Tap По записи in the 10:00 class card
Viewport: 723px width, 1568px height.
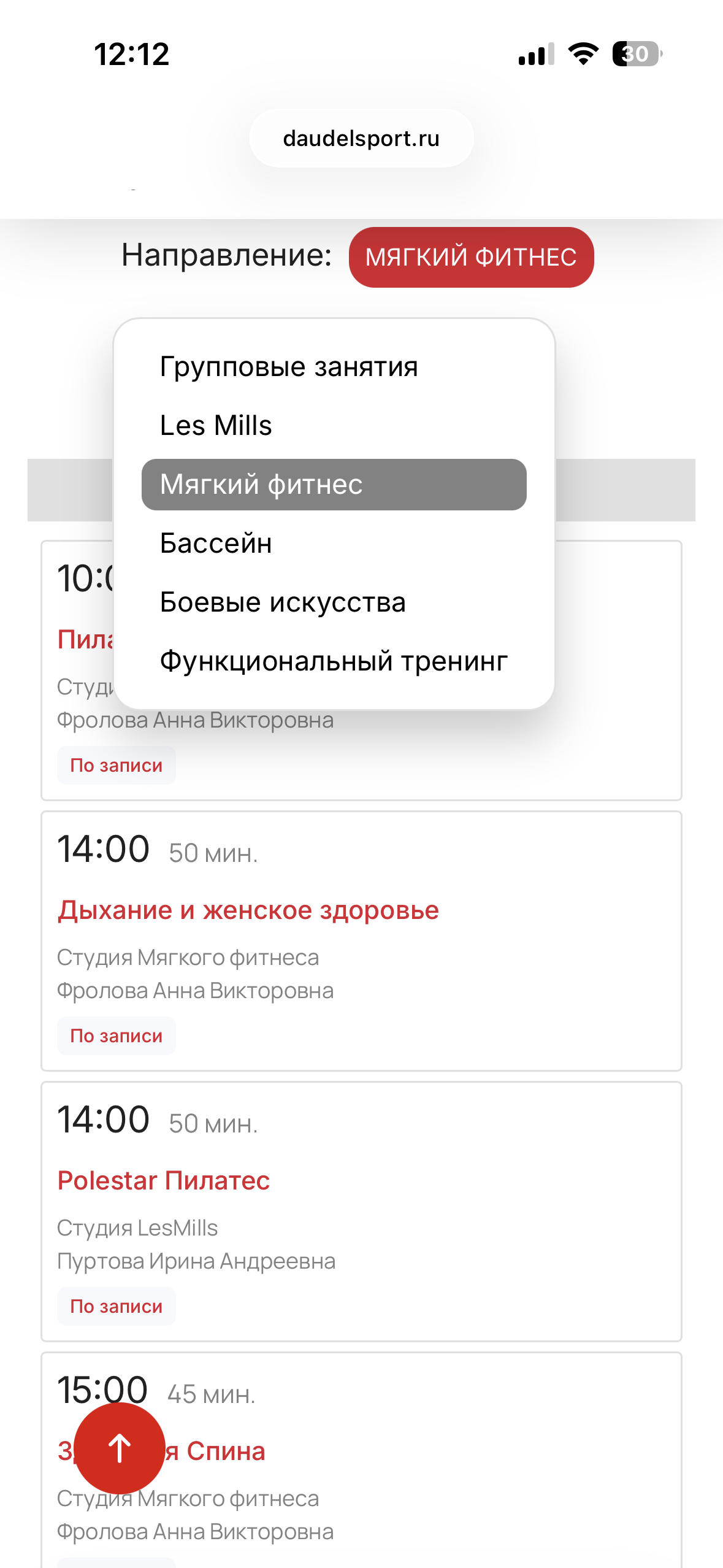pos(117,766)
